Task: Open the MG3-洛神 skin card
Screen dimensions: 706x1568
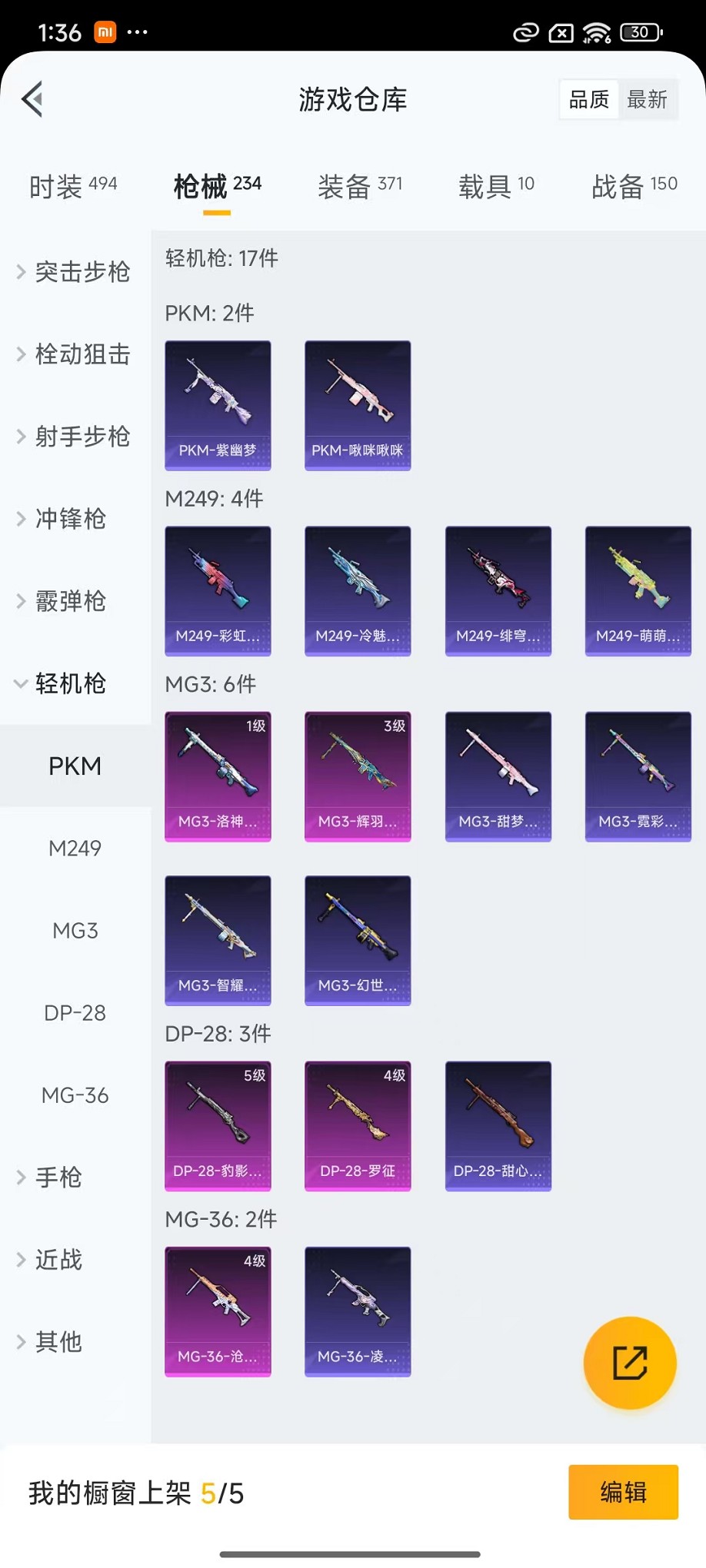Action: click(218, 776)
